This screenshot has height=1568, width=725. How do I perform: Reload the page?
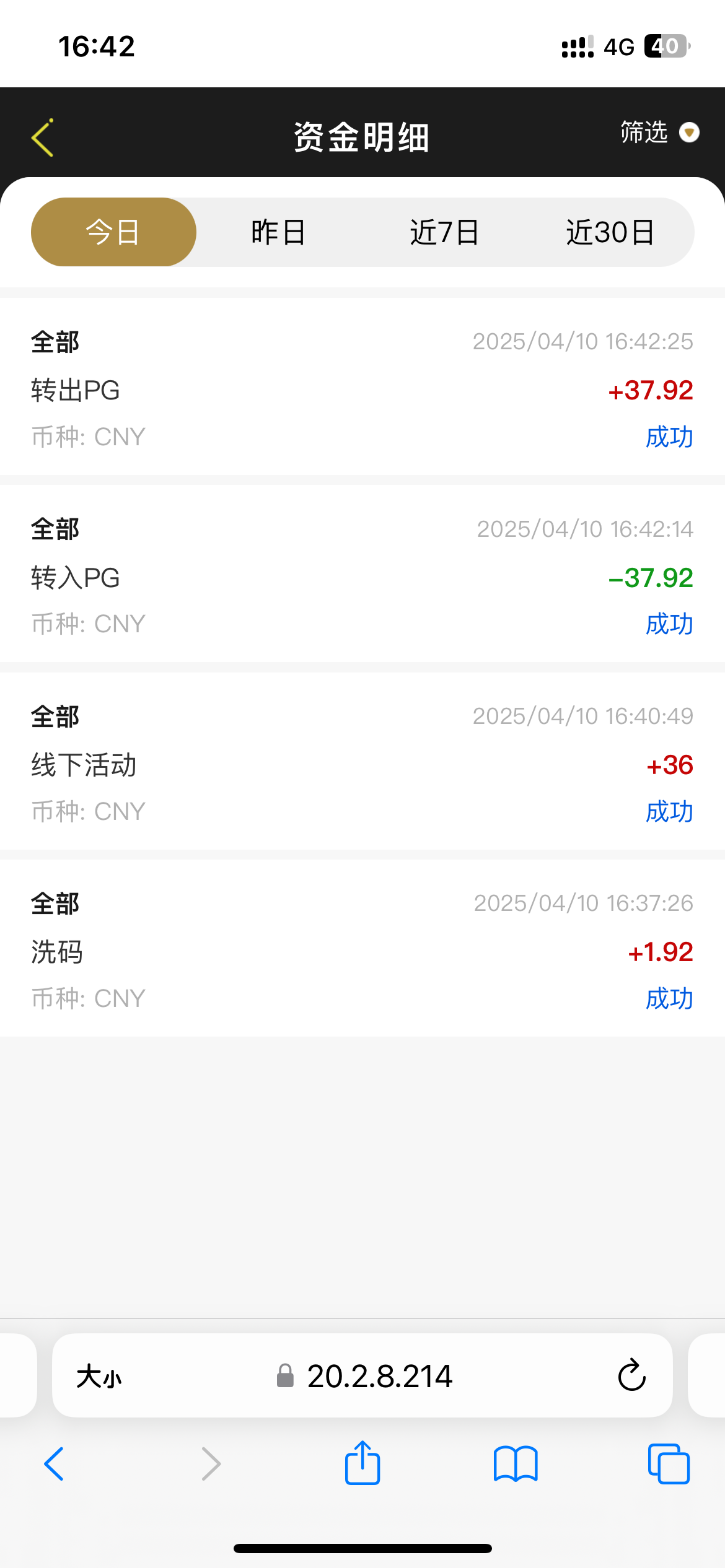click(x=632, y=1375)
